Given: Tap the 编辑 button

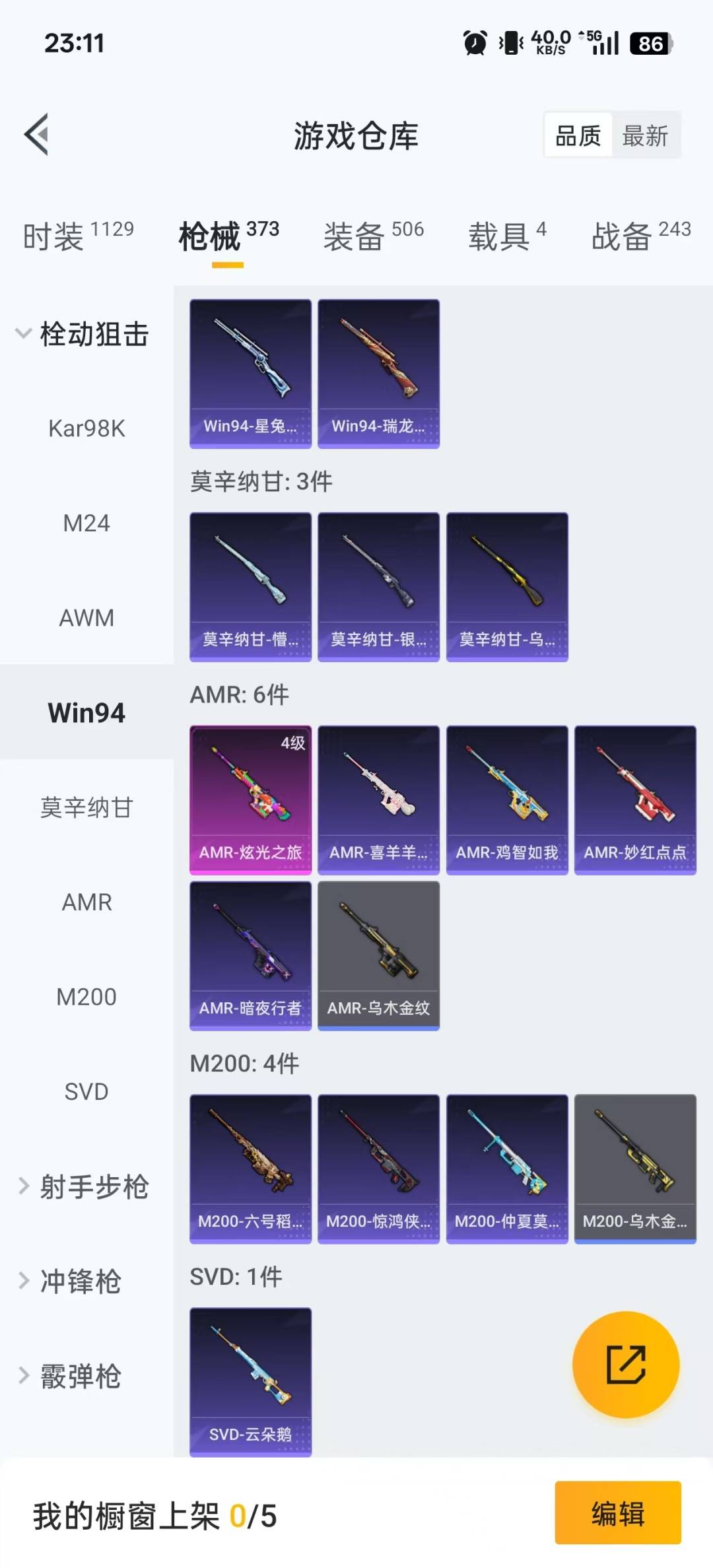Looking at the screenshot, I should (x=617, y=1513).
